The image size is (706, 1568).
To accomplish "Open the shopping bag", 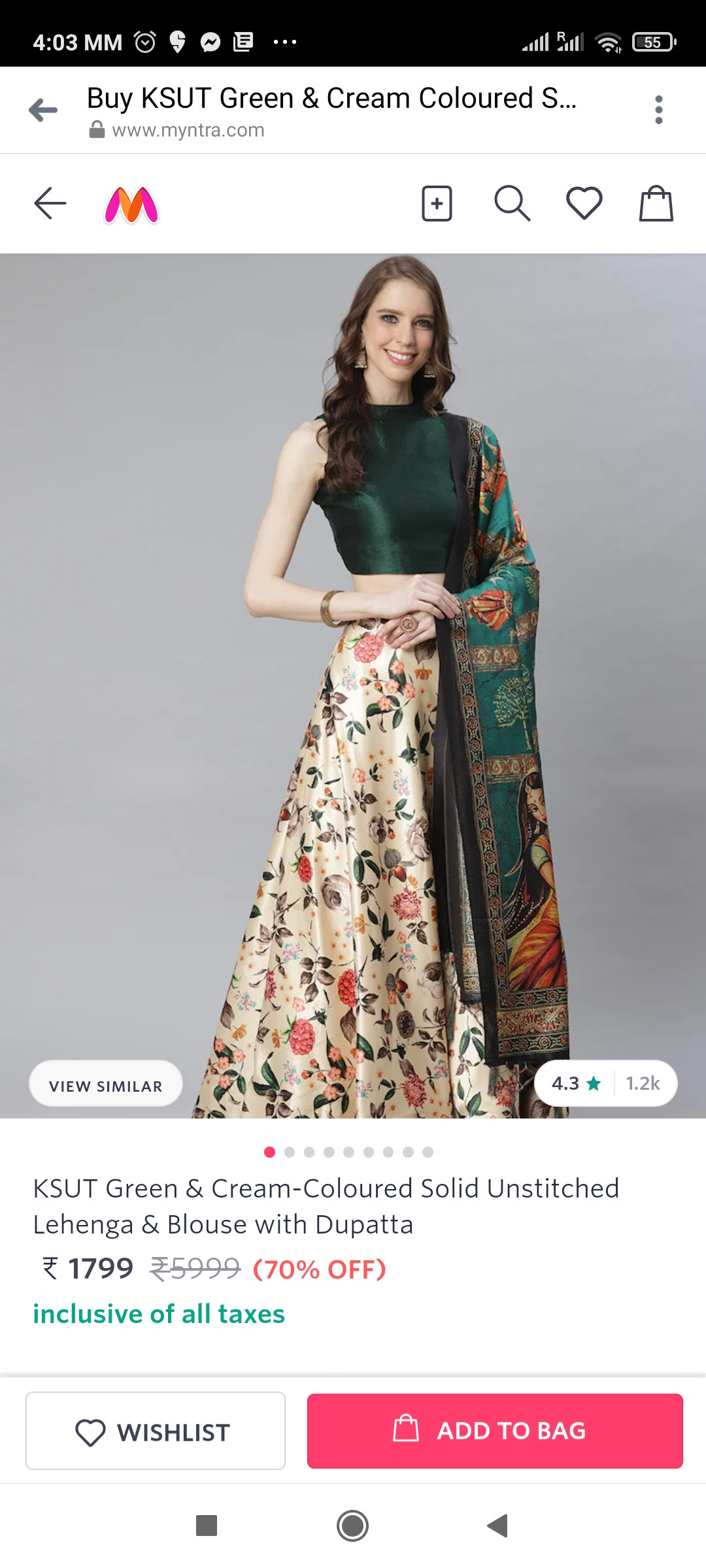I will (656, 204).
